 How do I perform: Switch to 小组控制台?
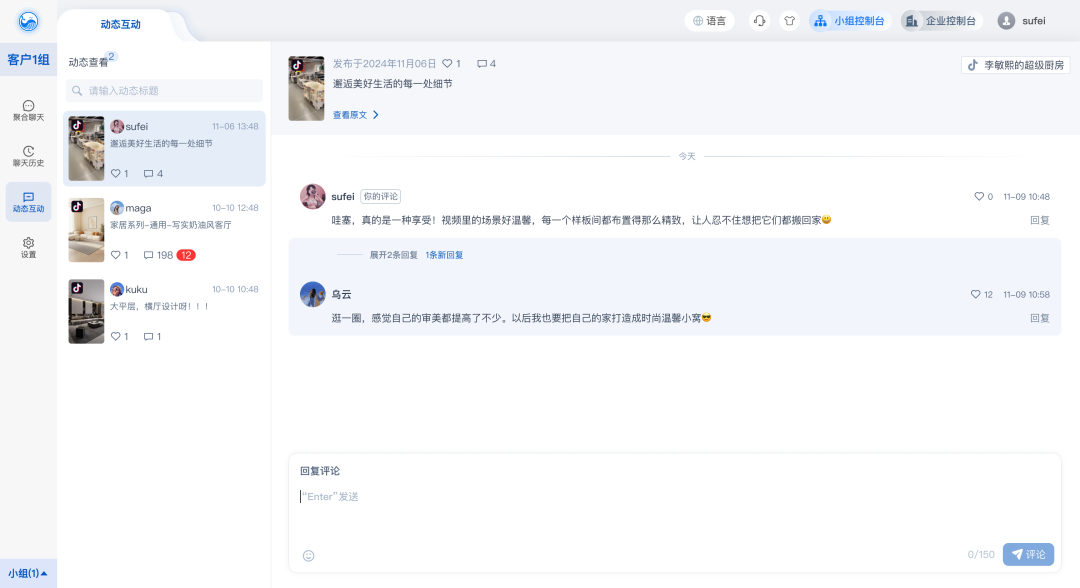click(x=850, y=21)
